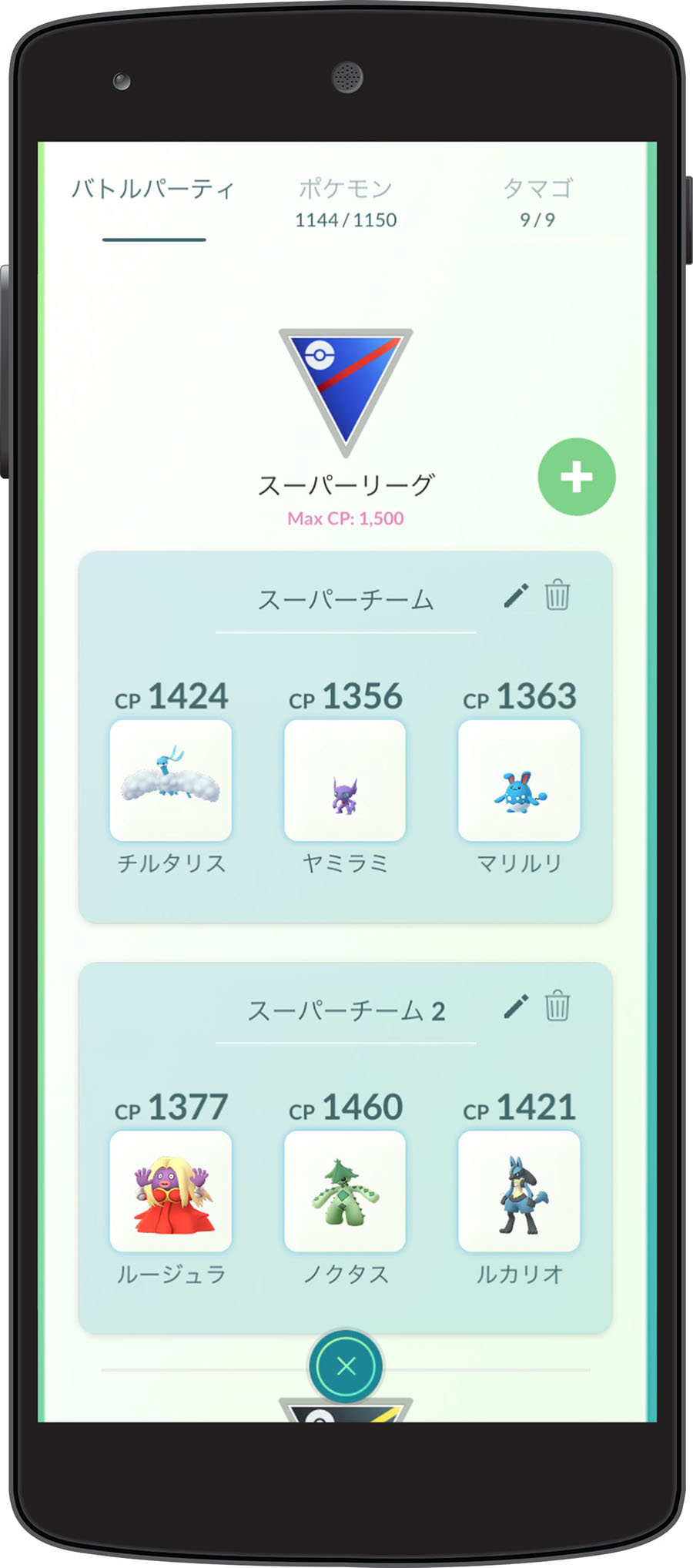The width and height of the screenshot is (693, 1568).
Task: Switch to the ポケモン tab
Action: pyautogui.click(x=346, y=202)
